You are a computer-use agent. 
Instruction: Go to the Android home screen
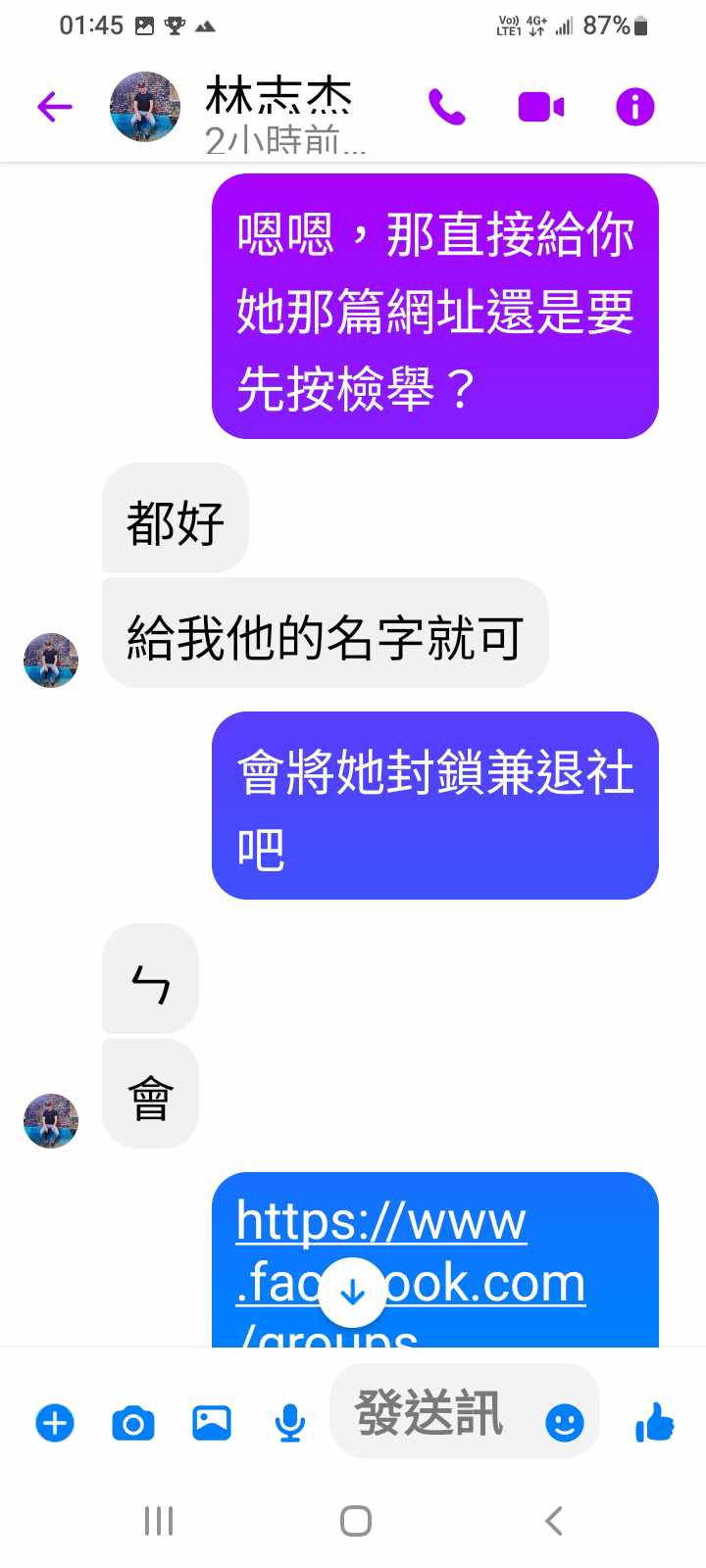tap(355, 1520)
